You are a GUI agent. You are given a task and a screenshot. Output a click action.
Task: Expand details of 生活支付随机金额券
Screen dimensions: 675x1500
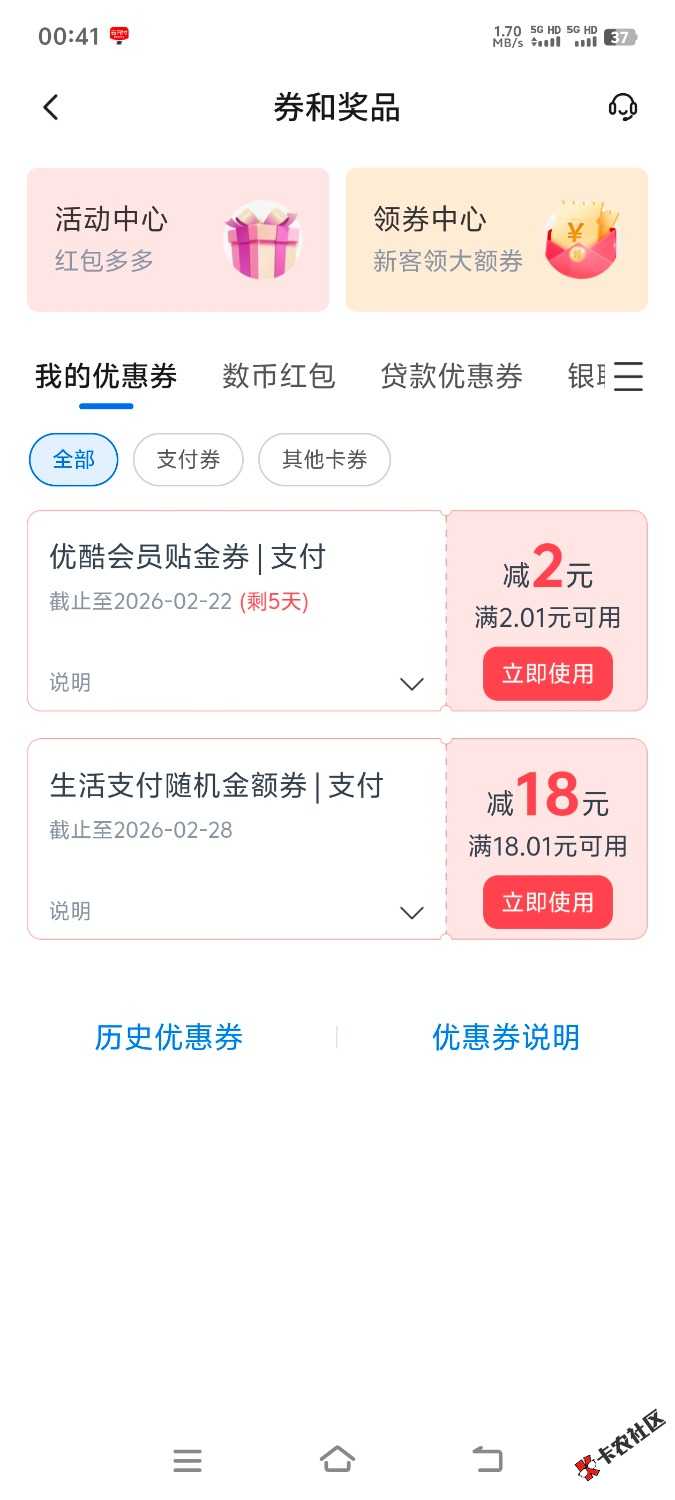coord(411,912)
